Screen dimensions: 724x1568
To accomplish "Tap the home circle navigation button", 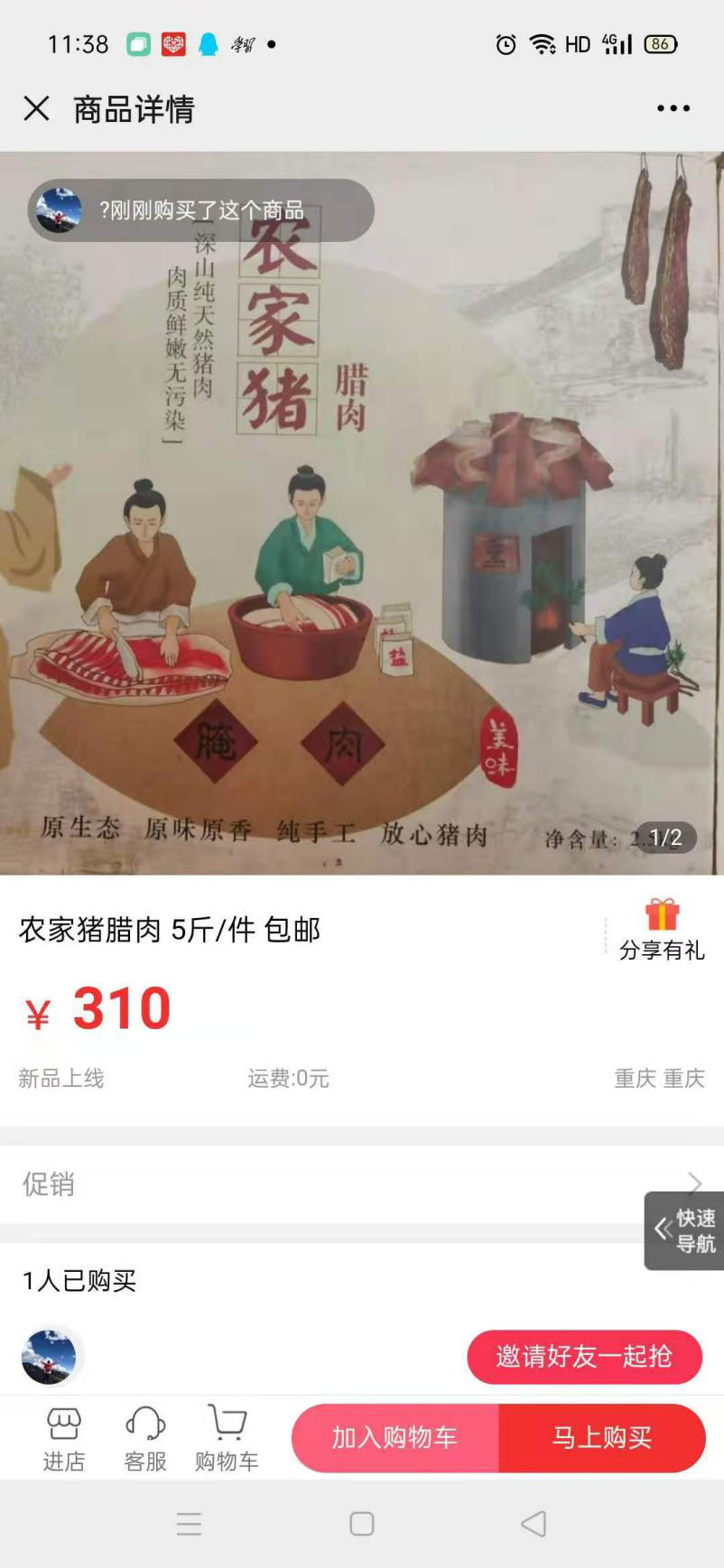I will pyautogui.click(x=361, y=1524).
